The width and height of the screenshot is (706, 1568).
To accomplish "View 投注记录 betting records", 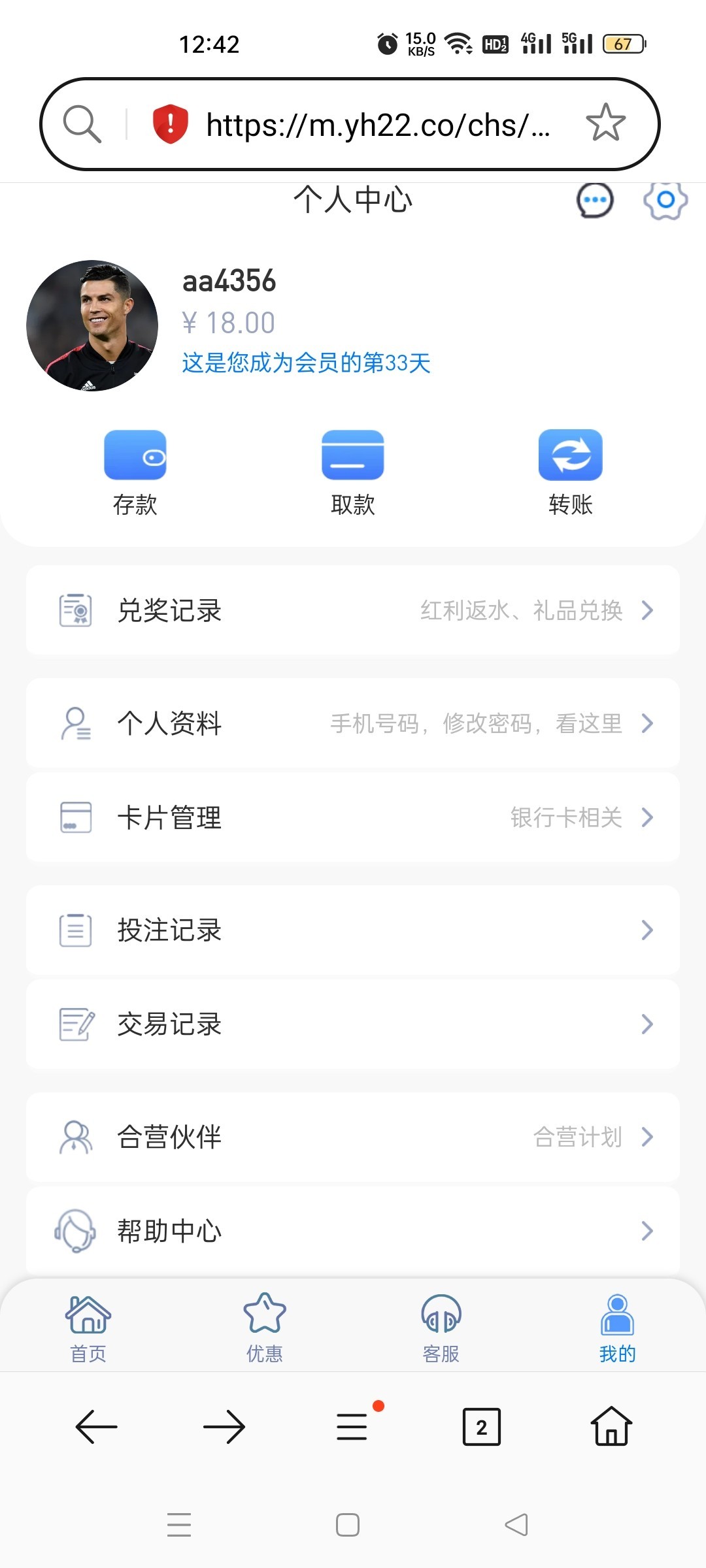I will 353,930.
